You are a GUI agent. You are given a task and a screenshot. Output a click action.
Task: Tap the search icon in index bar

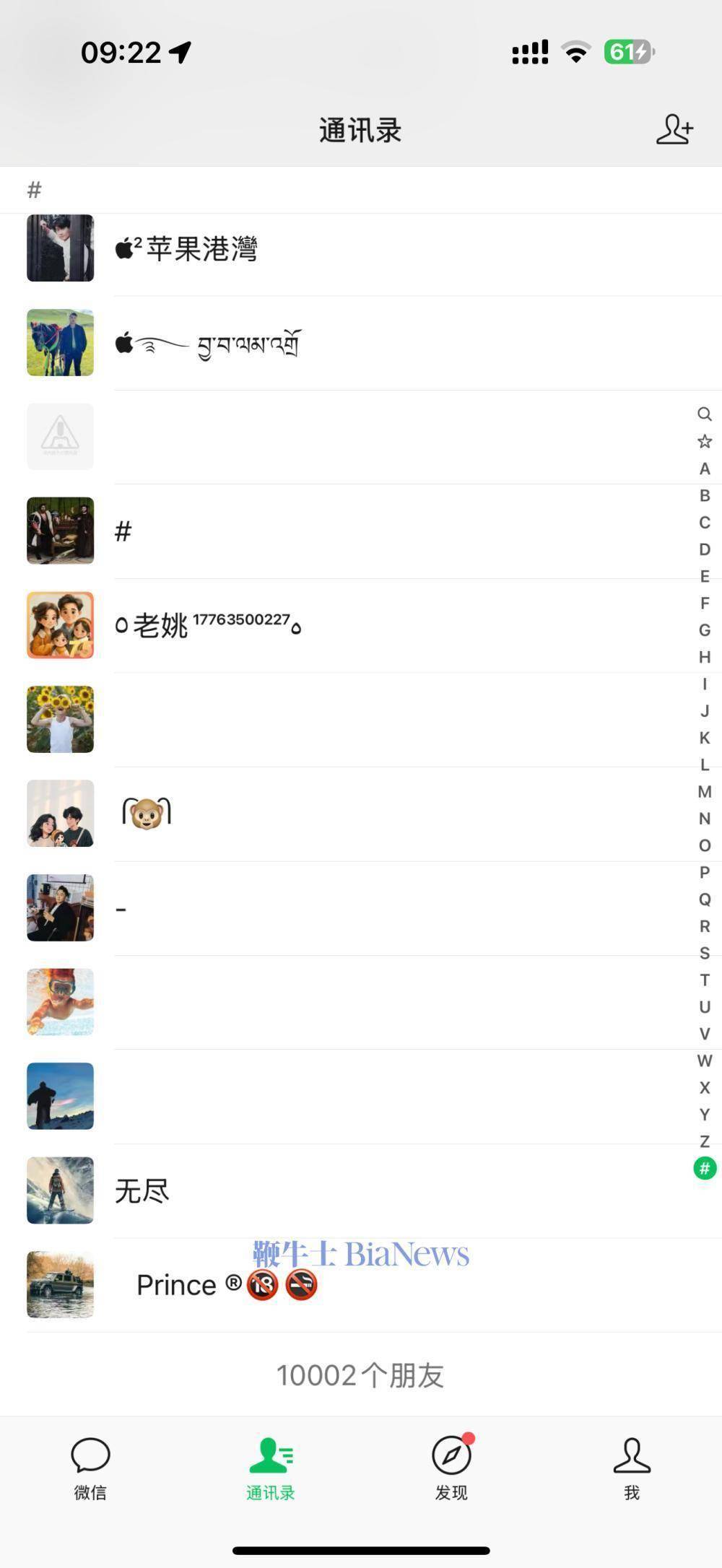705,414
